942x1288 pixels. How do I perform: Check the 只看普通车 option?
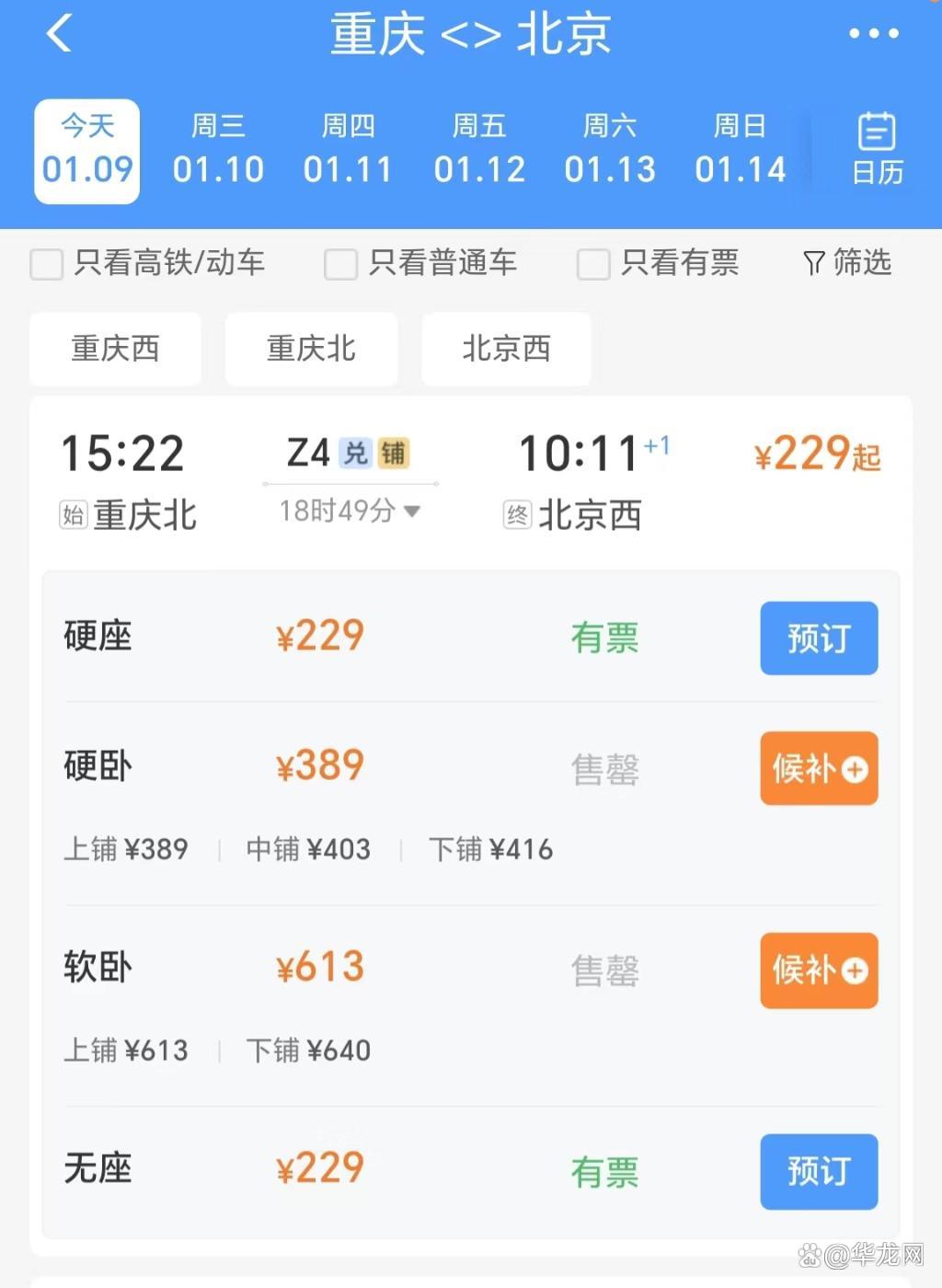(x=339, y=264)
